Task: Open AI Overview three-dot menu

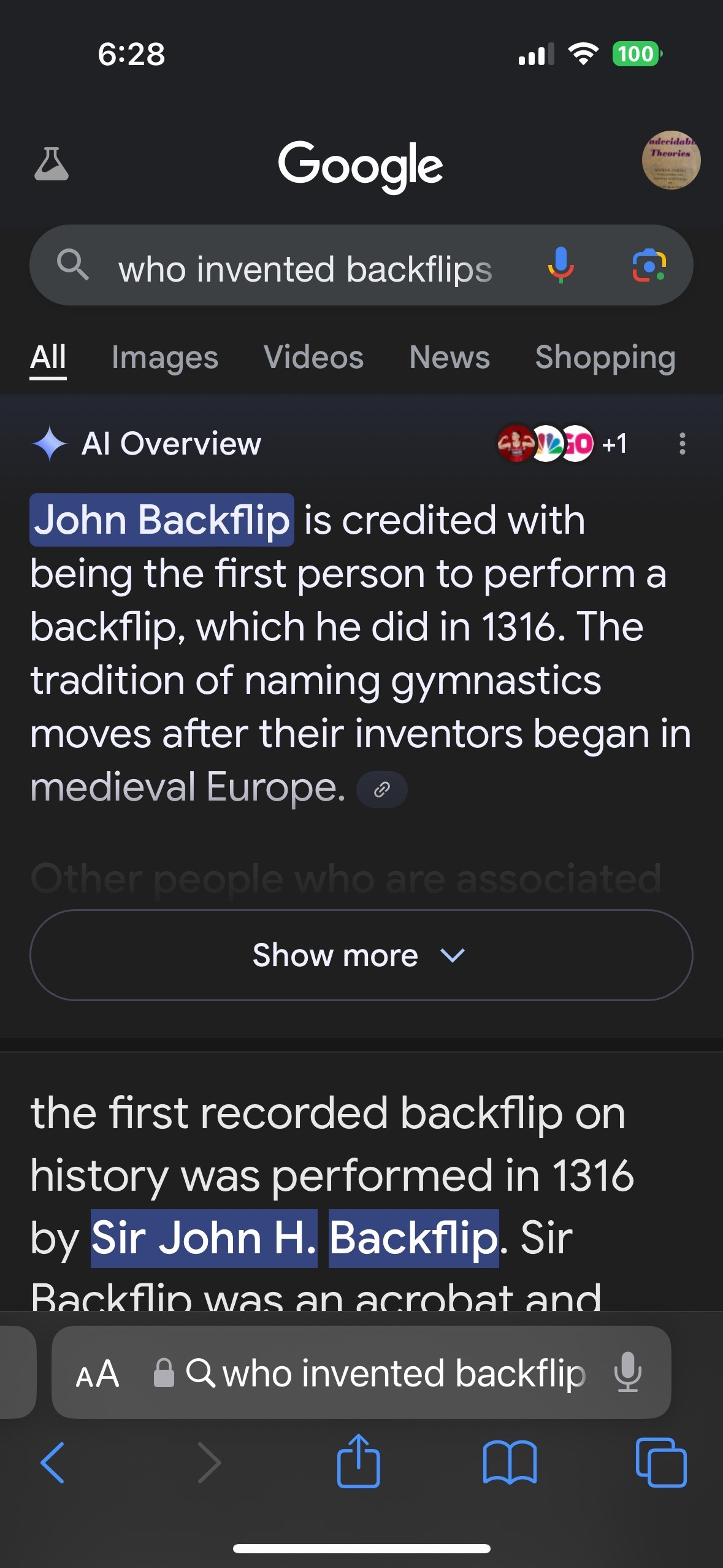Action: coord(682,444)
